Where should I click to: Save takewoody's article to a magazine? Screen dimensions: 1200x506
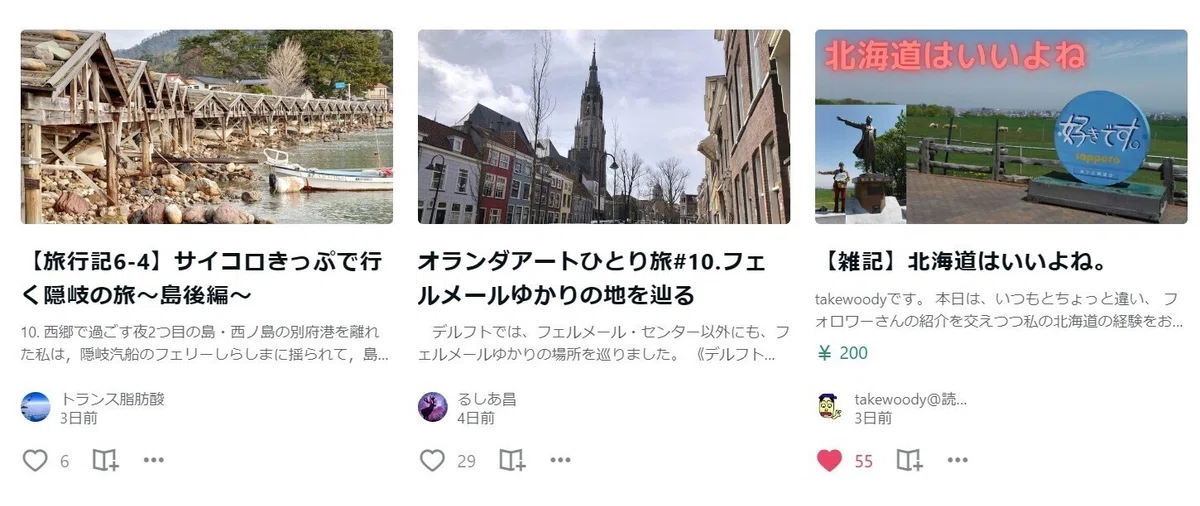coord(909,460)
